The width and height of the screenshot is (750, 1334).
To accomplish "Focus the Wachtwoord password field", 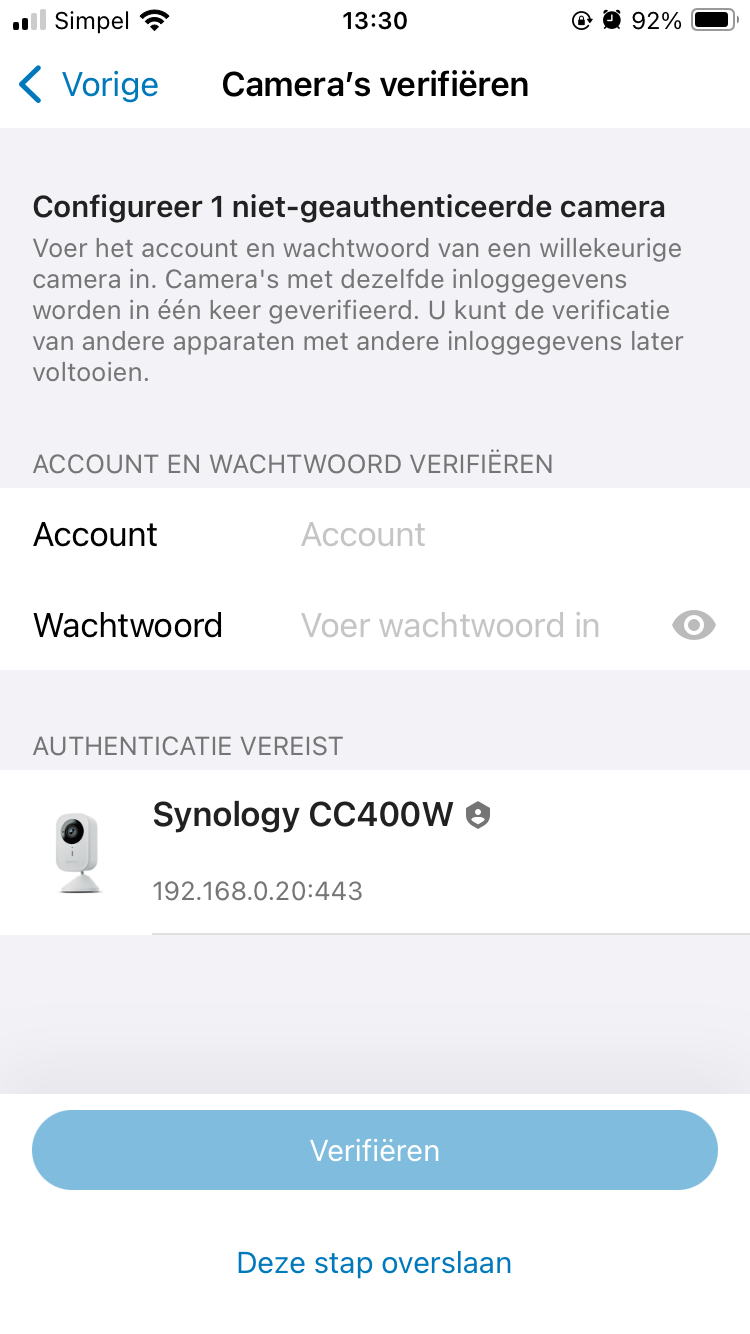I will (x=470, y=626).
